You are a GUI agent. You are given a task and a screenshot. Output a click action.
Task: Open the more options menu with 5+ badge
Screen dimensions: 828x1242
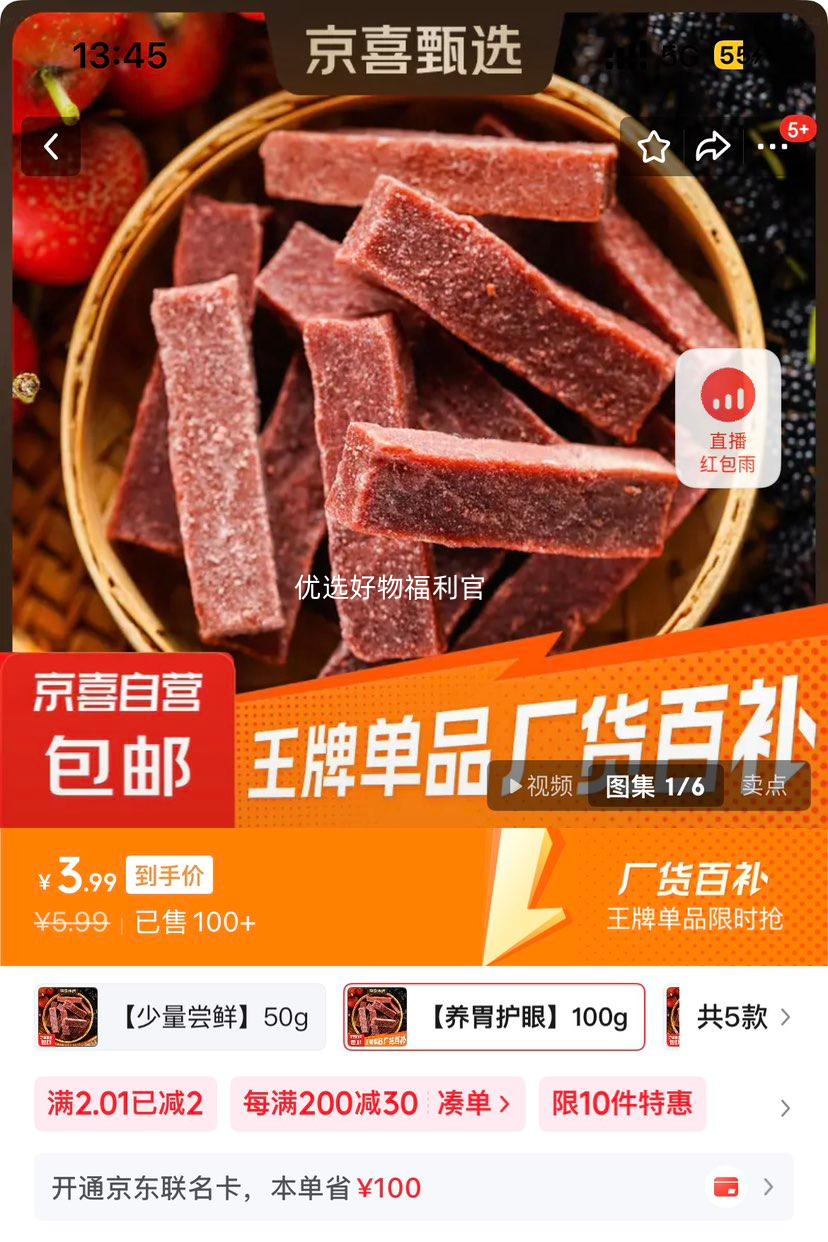click(774, 147)
